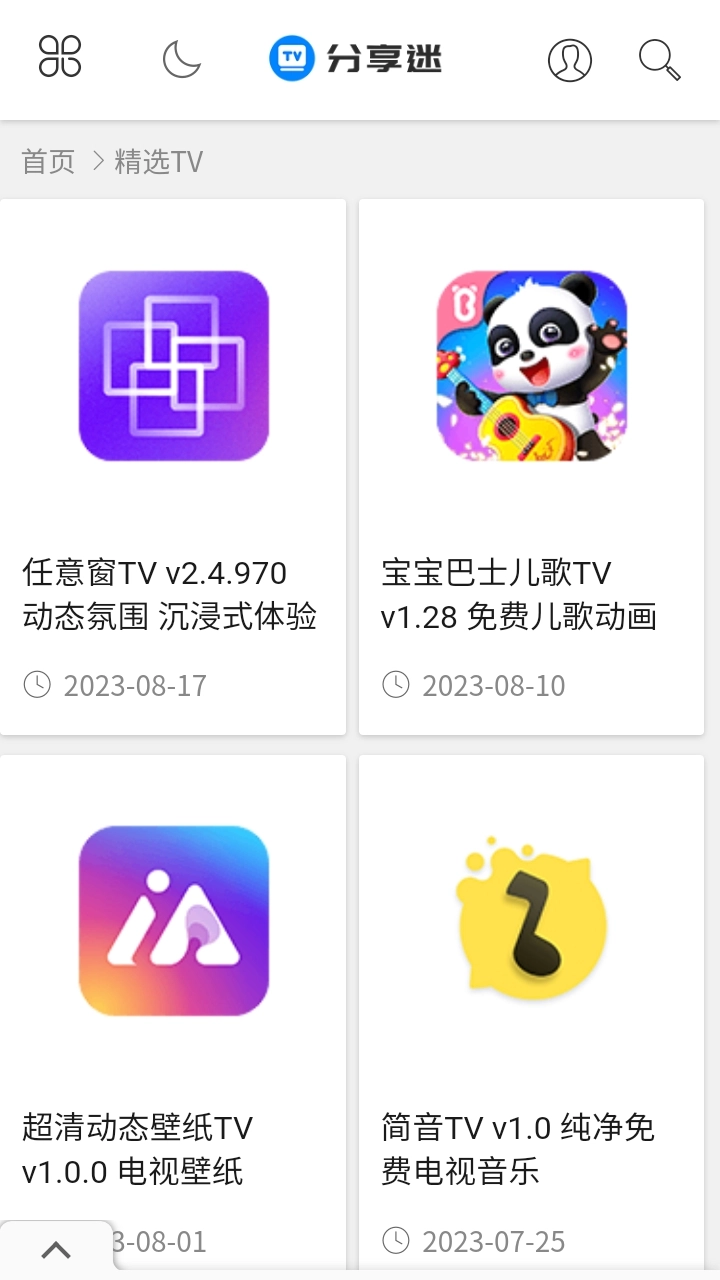Click the clock icon beside 2023-07-25

[396, 1242]
